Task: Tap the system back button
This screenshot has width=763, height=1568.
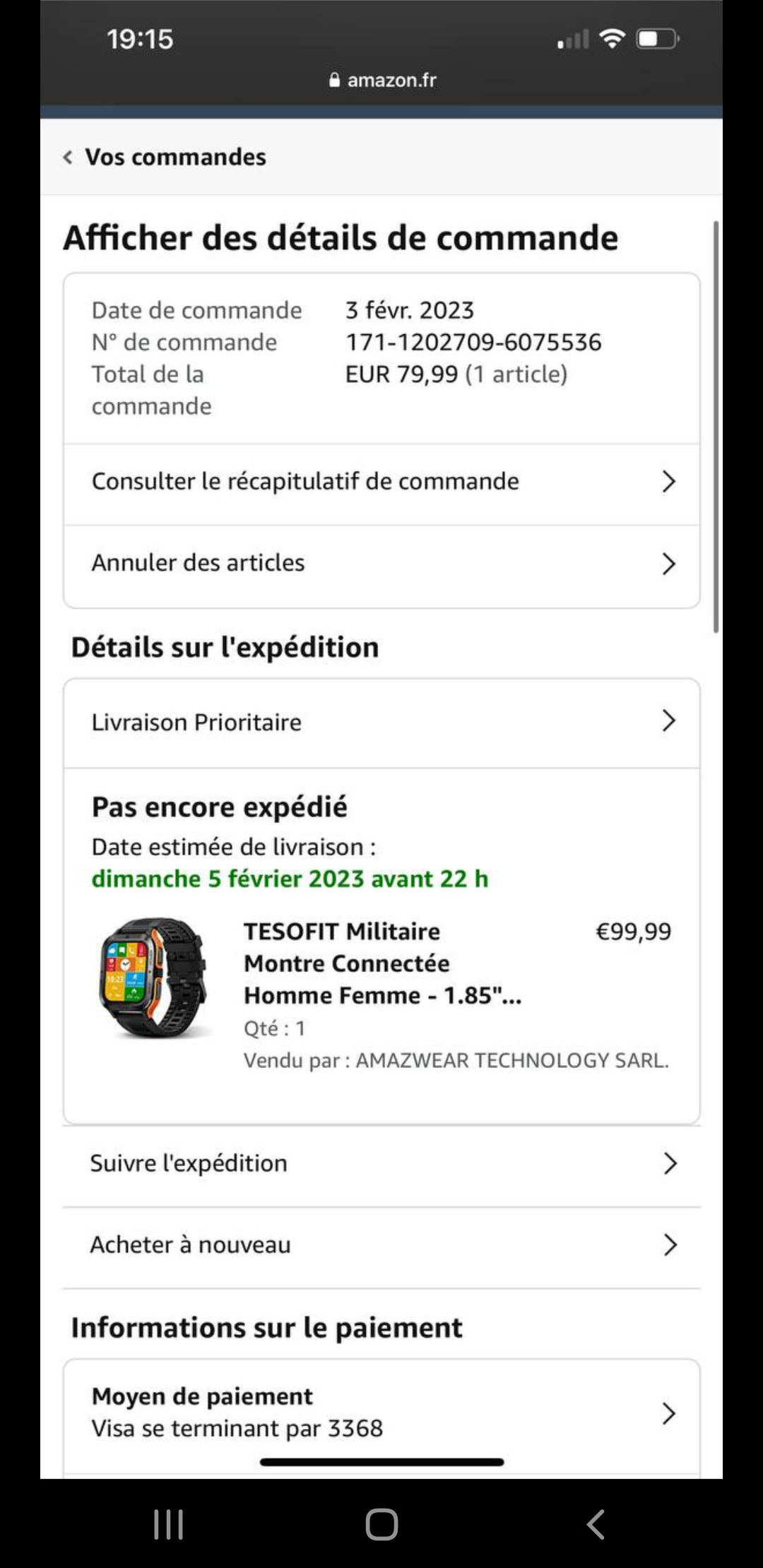Action: coord(596,1524)
